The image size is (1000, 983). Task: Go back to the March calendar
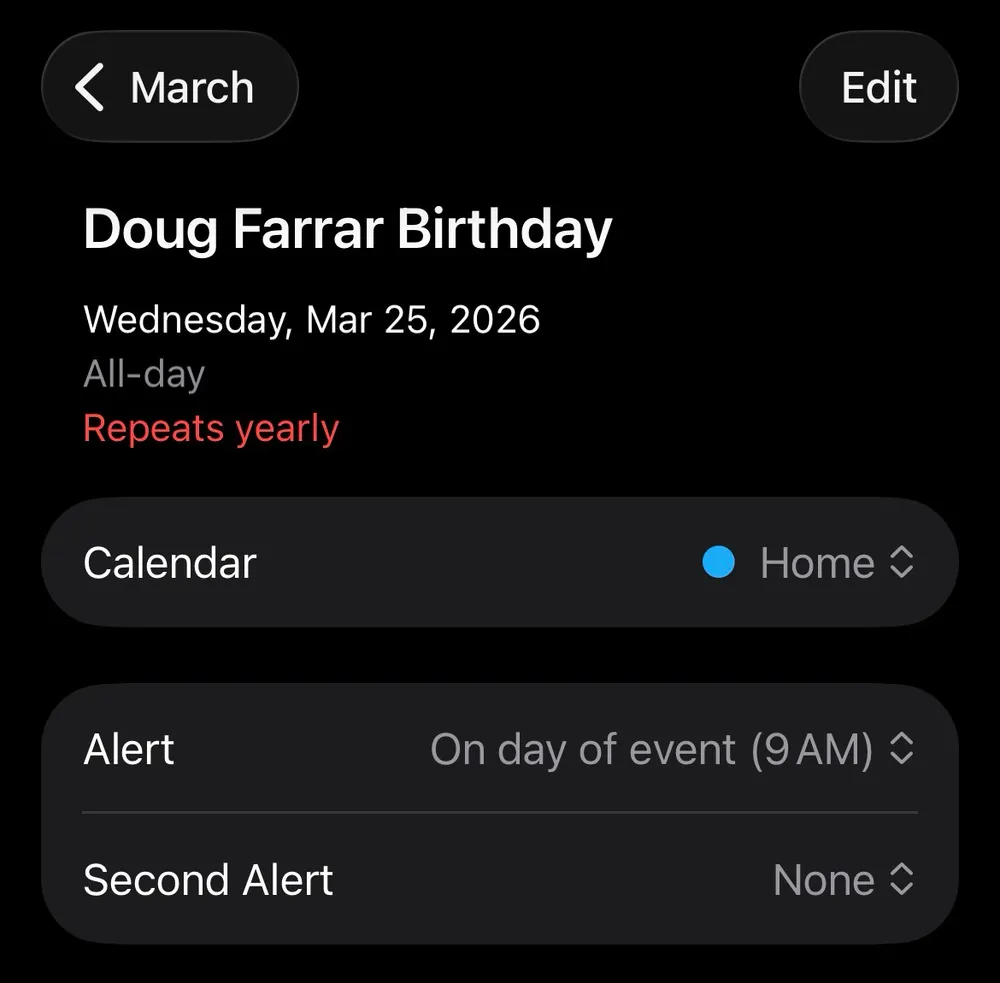168,88
